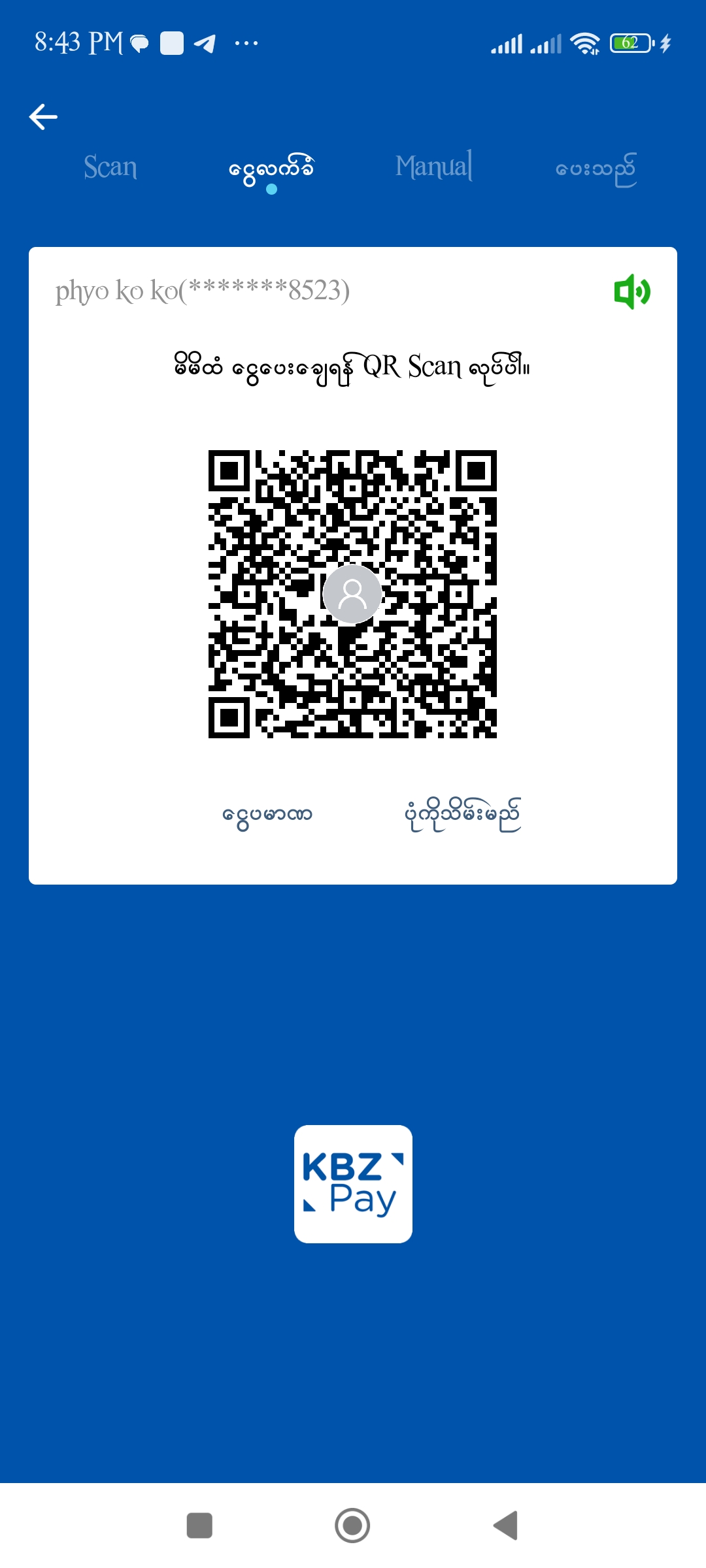Image resolution: width=706 pixels, height=1568 pixels.
Task: Open the recent apps view
Action: (x=199, y=1526)
